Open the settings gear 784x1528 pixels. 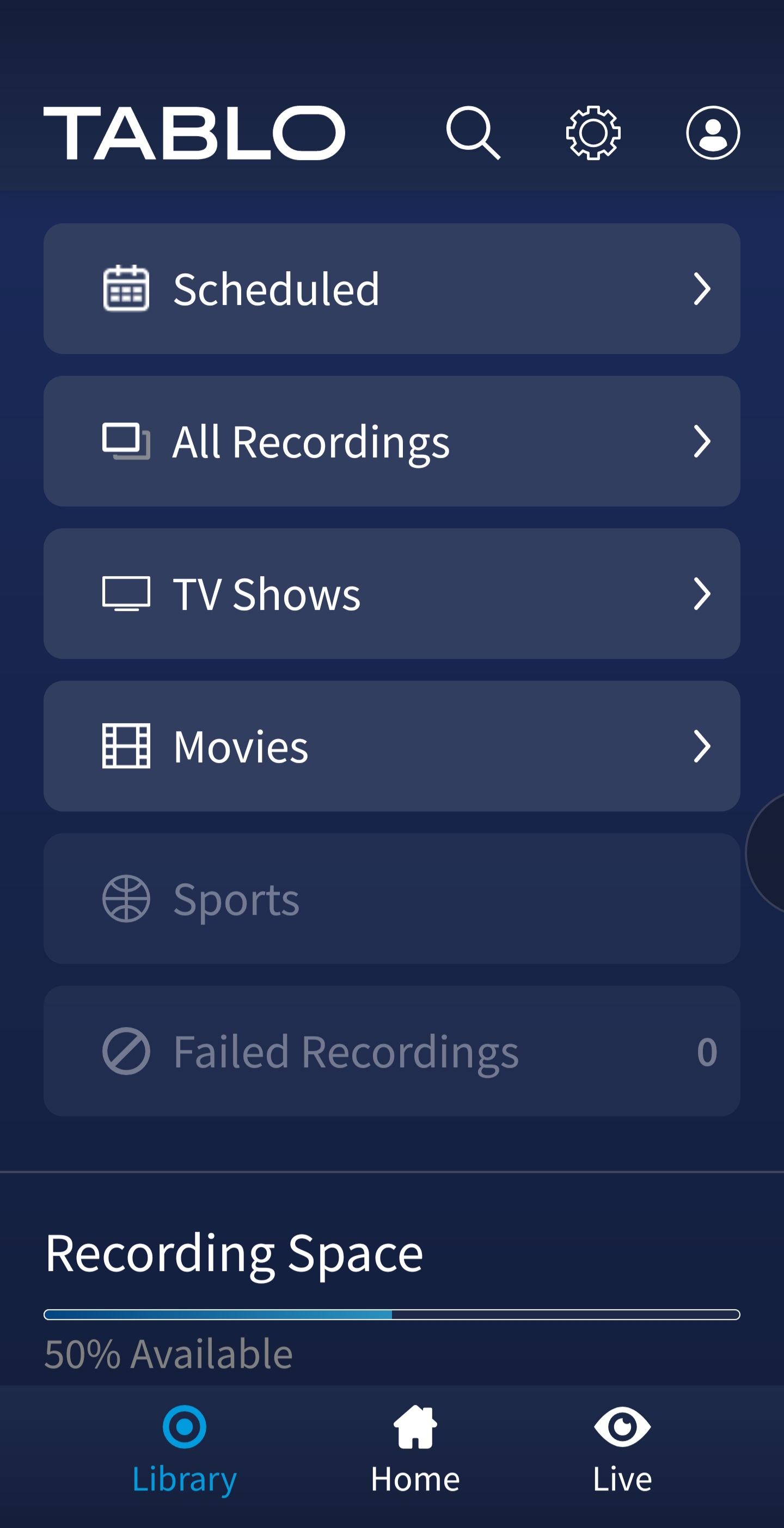coord(593,133)
